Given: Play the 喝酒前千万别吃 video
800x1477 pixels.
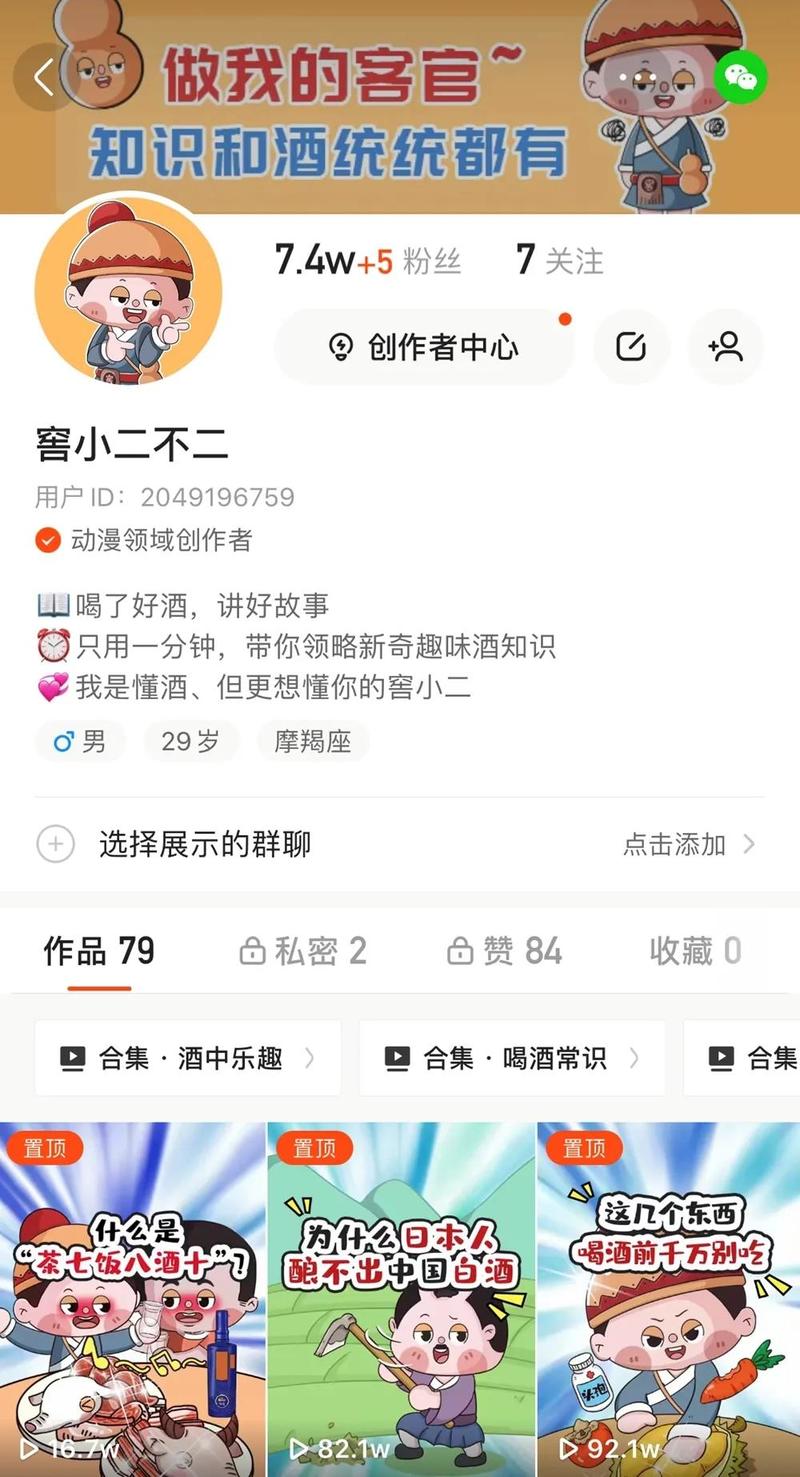Looking at the screenshot, I should click(x=670, y=1300).
